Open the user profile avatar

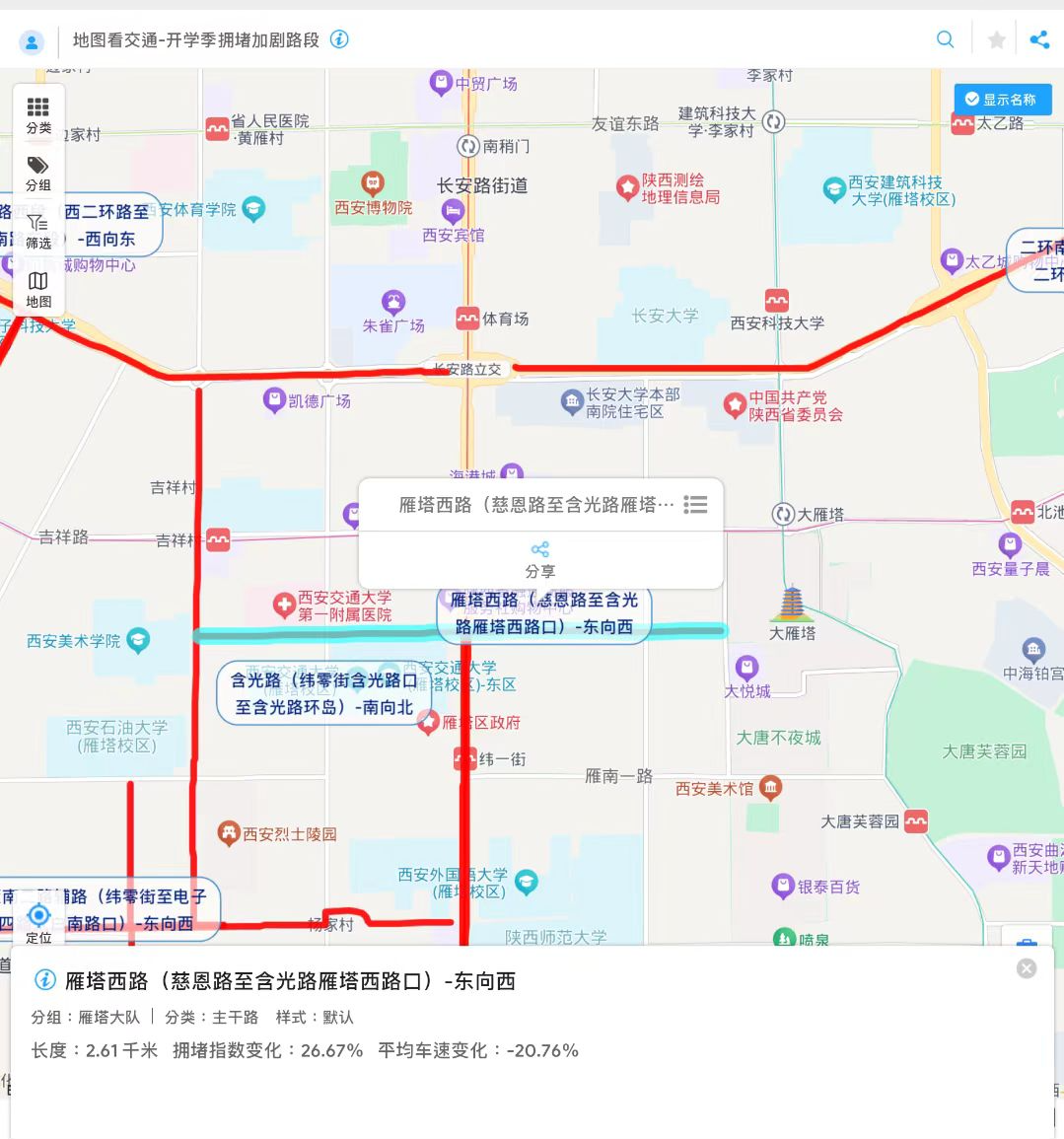[x=32, y=41]
